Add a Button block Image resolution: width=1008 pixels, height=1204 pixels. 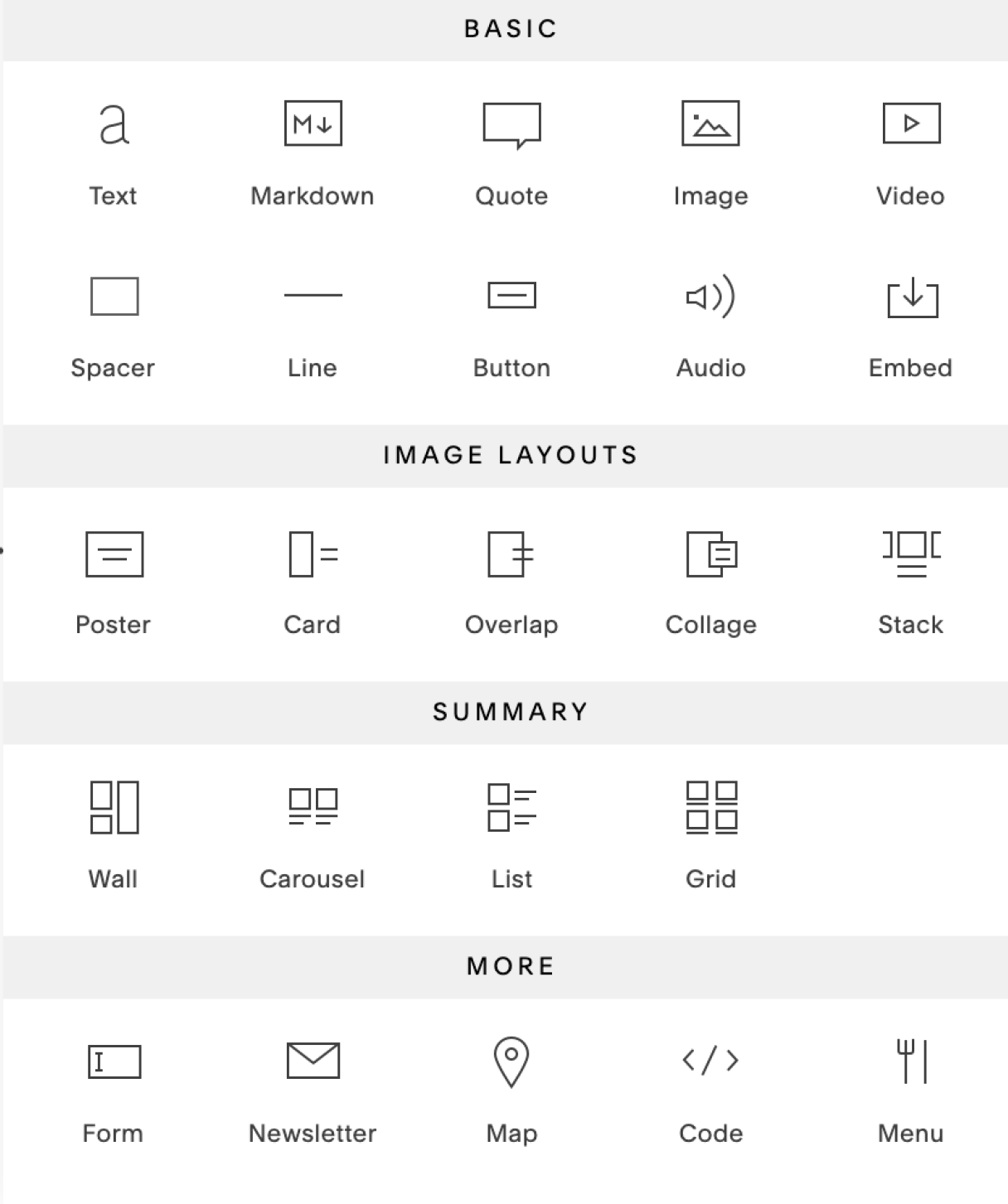coord(511,325)
